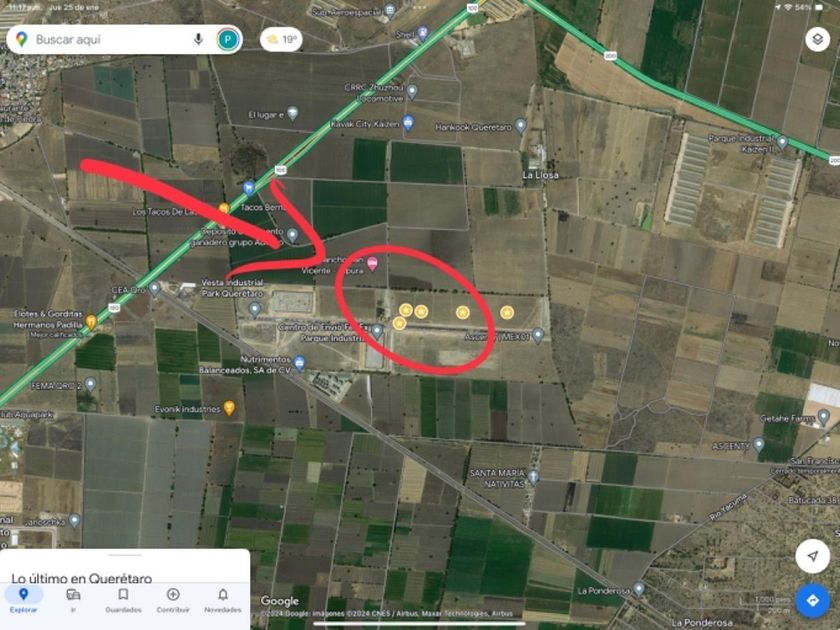This screenshot has height=630, width=840.
Task: Open the 19° weather chip
Action: (281, 40)
